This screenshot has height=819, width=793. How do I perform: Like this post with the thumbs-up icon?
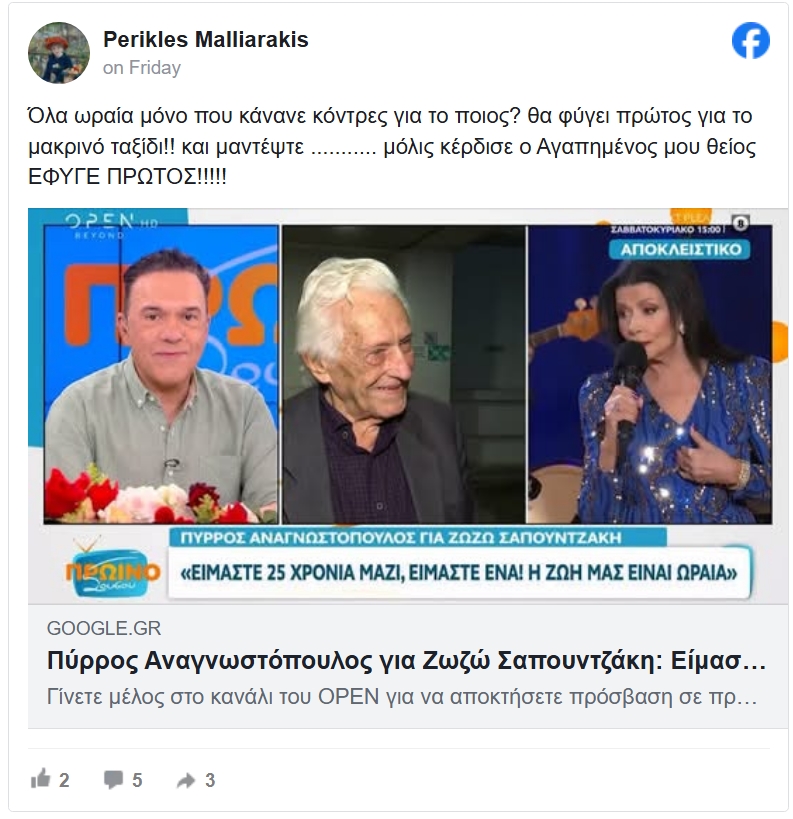coord(41,780)
